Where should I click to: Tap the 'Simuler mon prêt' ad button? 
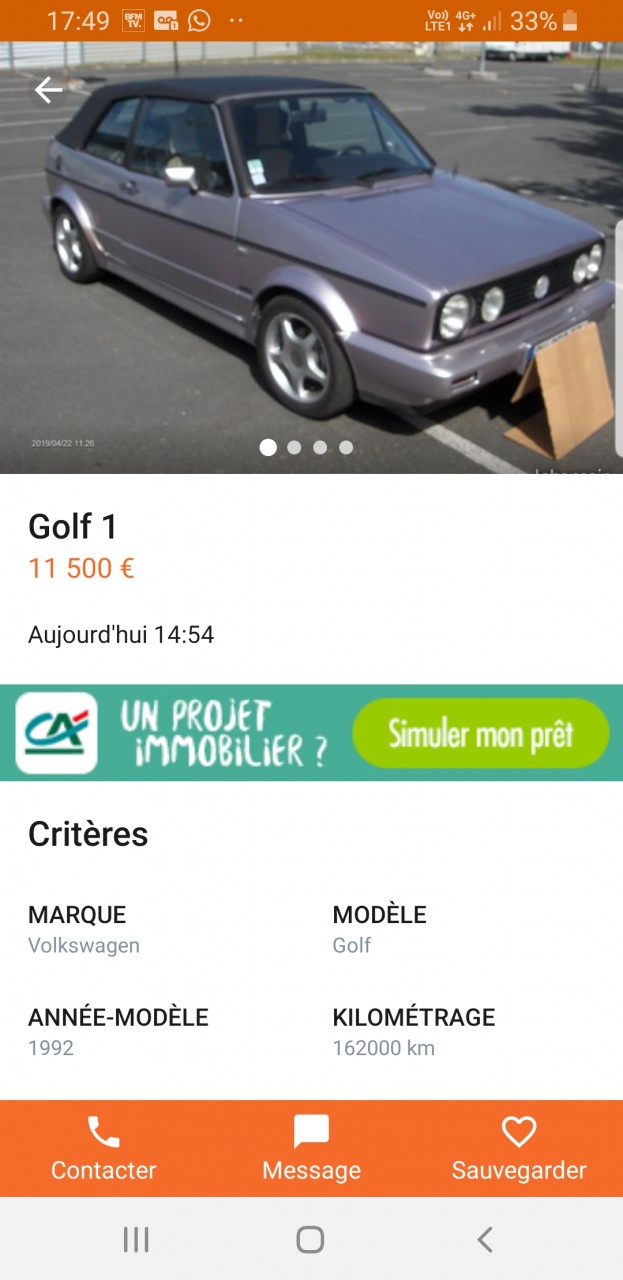coord(480,734)
